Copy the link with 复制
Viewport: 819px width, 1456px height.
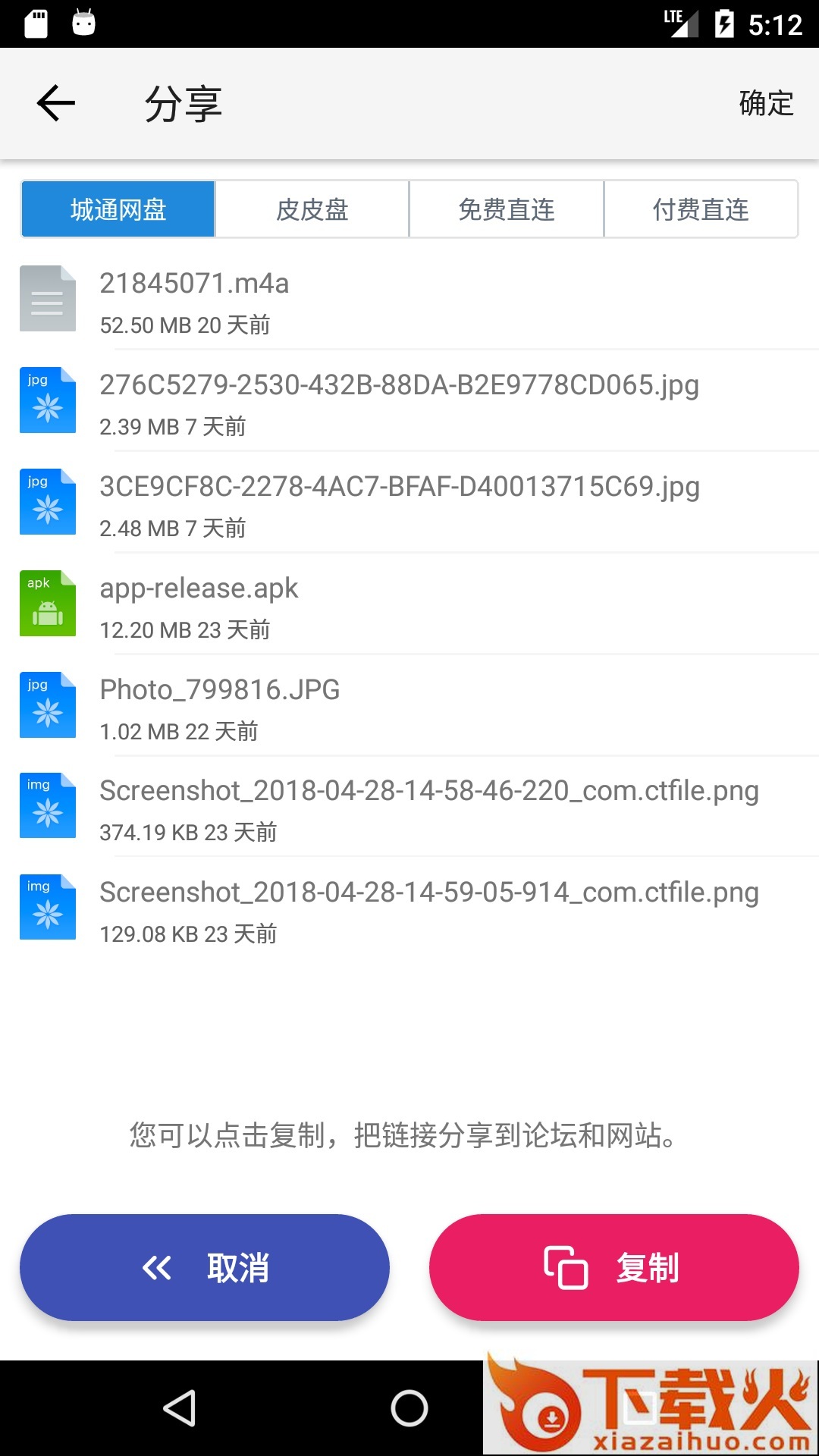pyautogui.click(x=614, y=1267)
